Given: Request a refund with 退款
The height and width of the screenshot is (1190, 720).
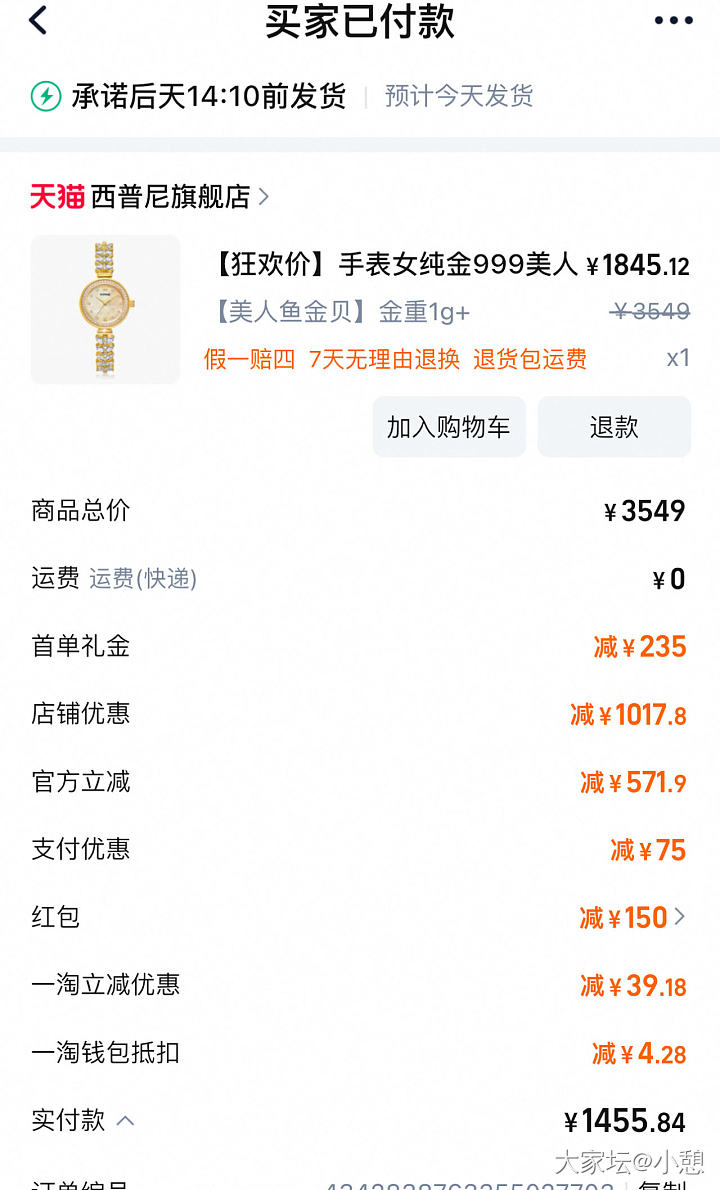Looking at the screenshot, I should 614,427.
